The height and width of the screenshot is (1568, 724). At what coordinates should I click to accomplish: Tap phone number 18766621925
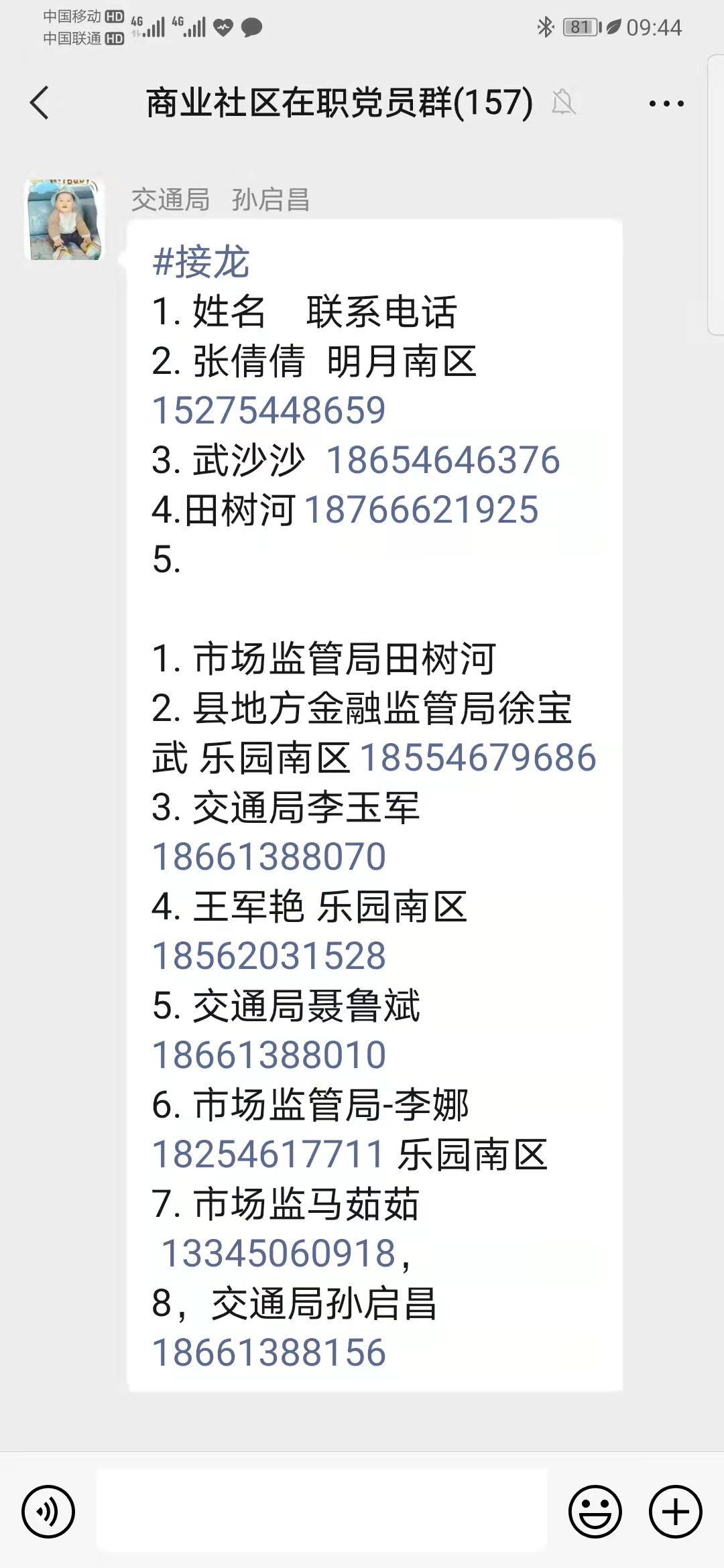coord(422,509)
